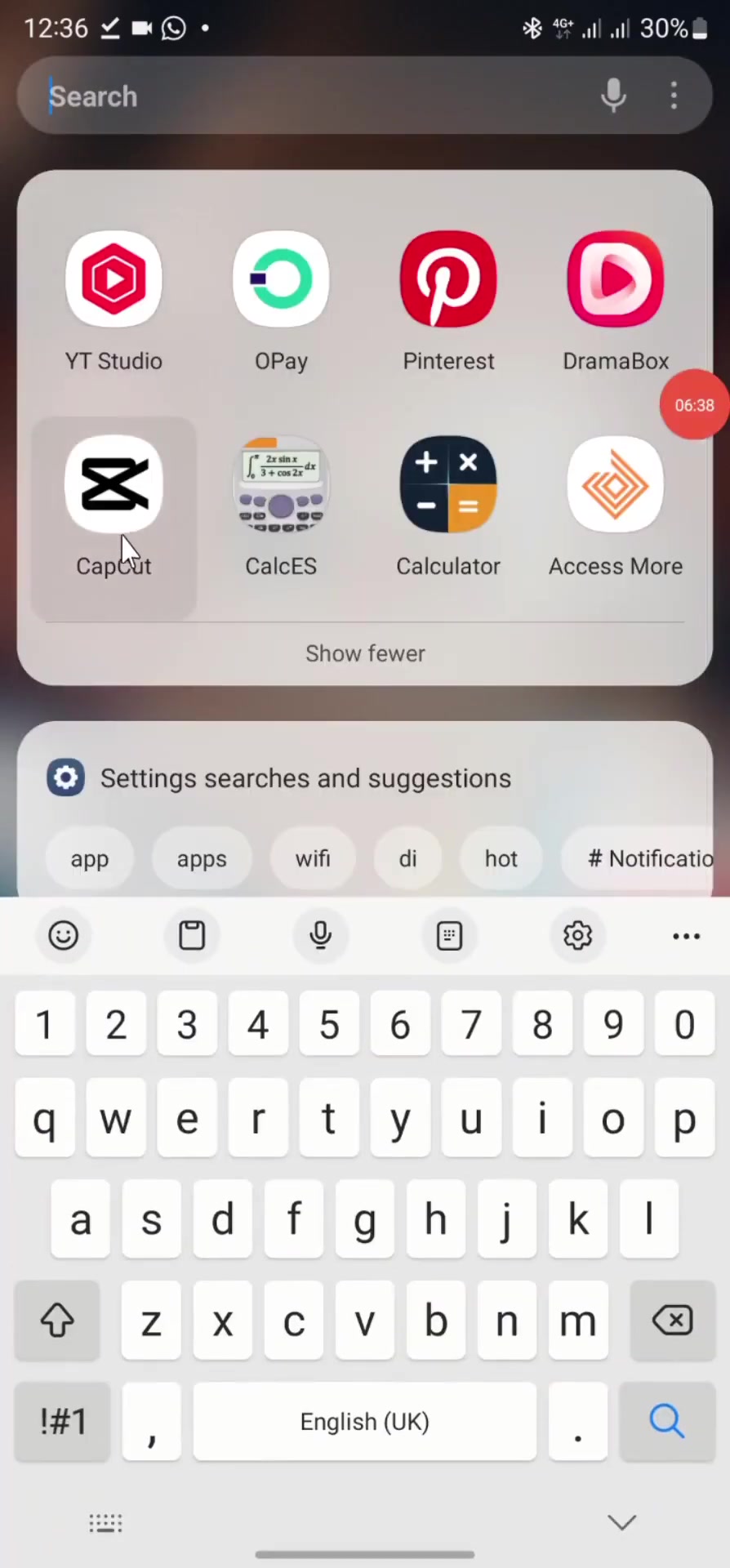The width and height of the screenshot is (730, 1568).
Task: Tap the Search input field
Action: 310,96
